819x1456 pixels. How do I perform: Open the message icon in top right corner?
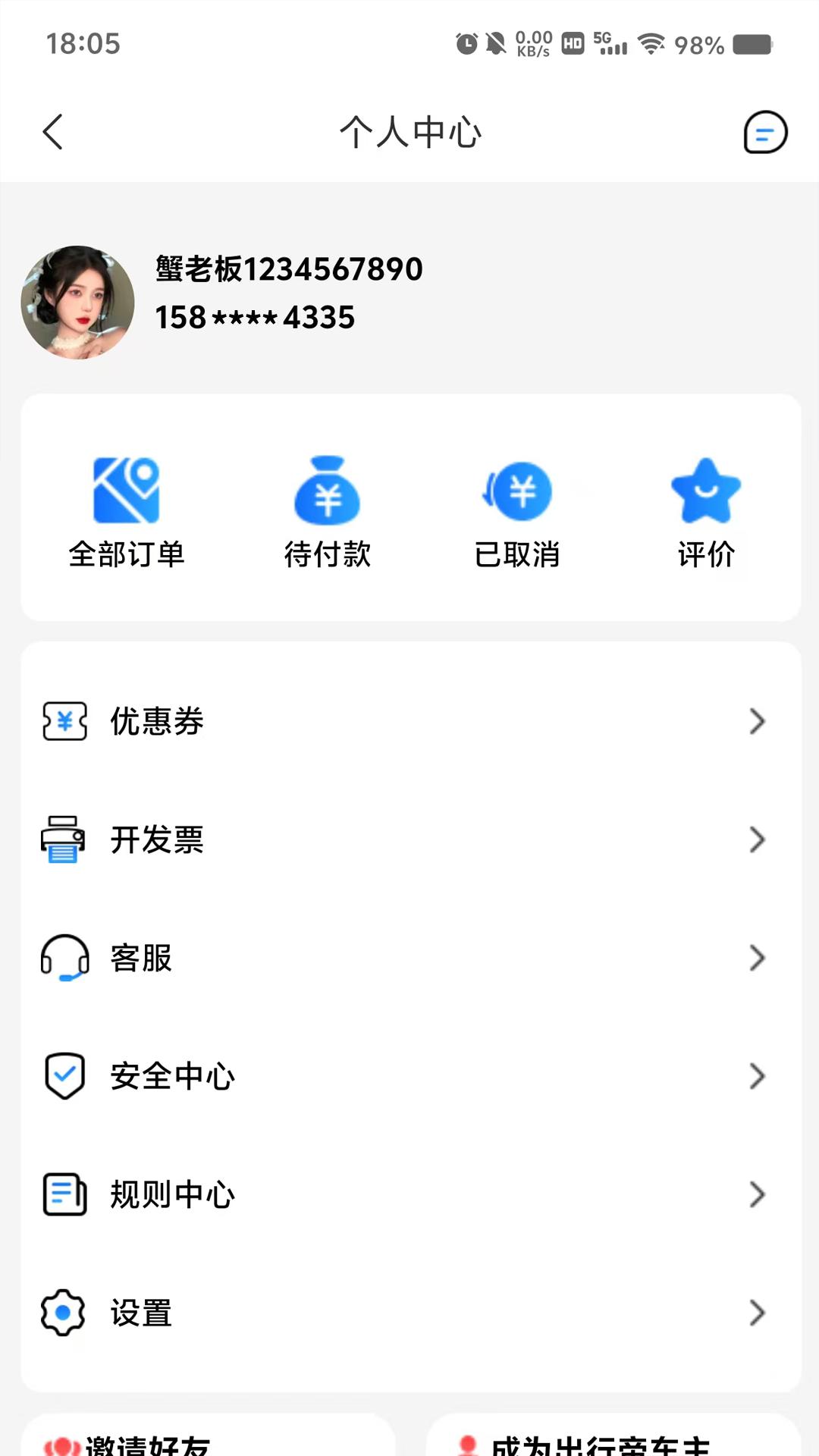point(765,132)
